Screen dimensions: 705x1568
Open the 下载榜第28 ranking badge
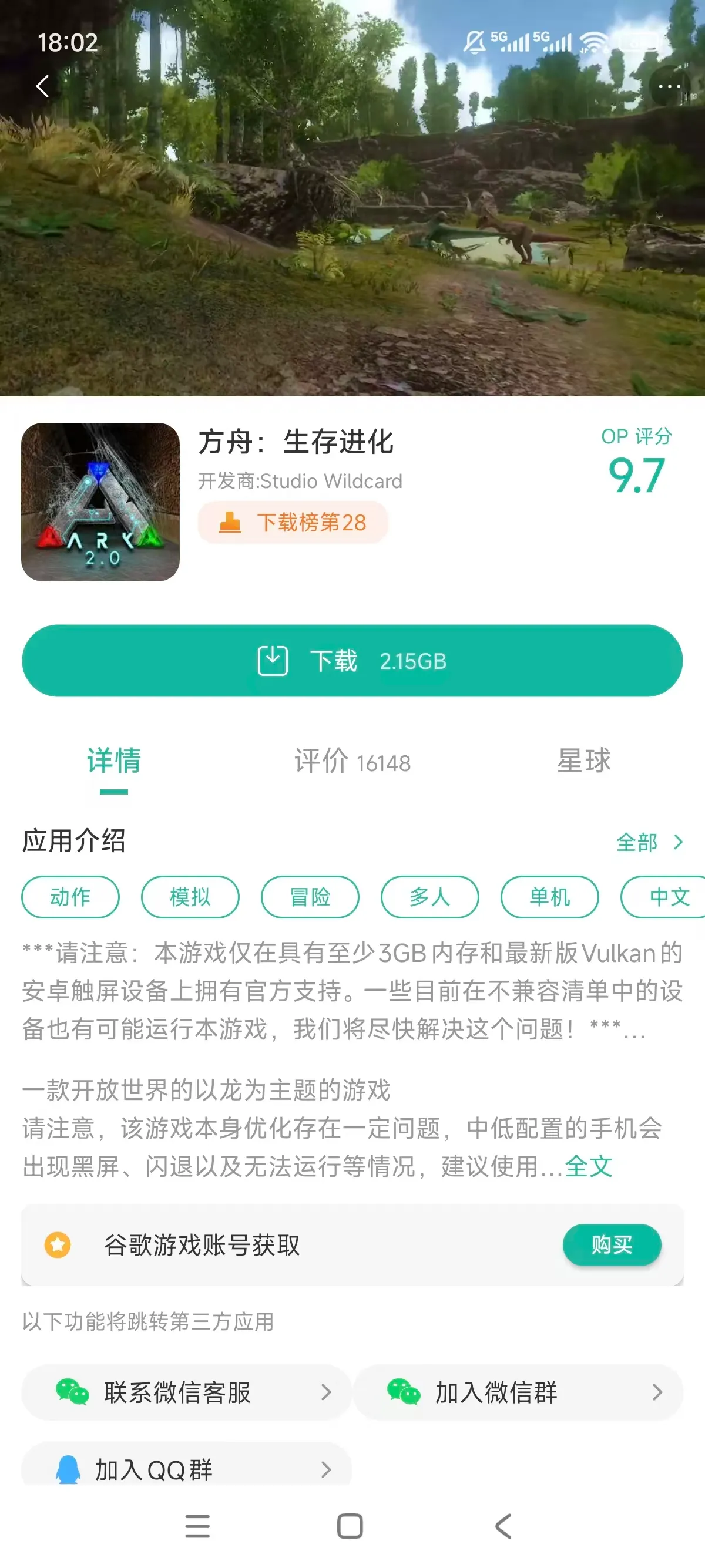pyautogui.click(x=293, y=522)
